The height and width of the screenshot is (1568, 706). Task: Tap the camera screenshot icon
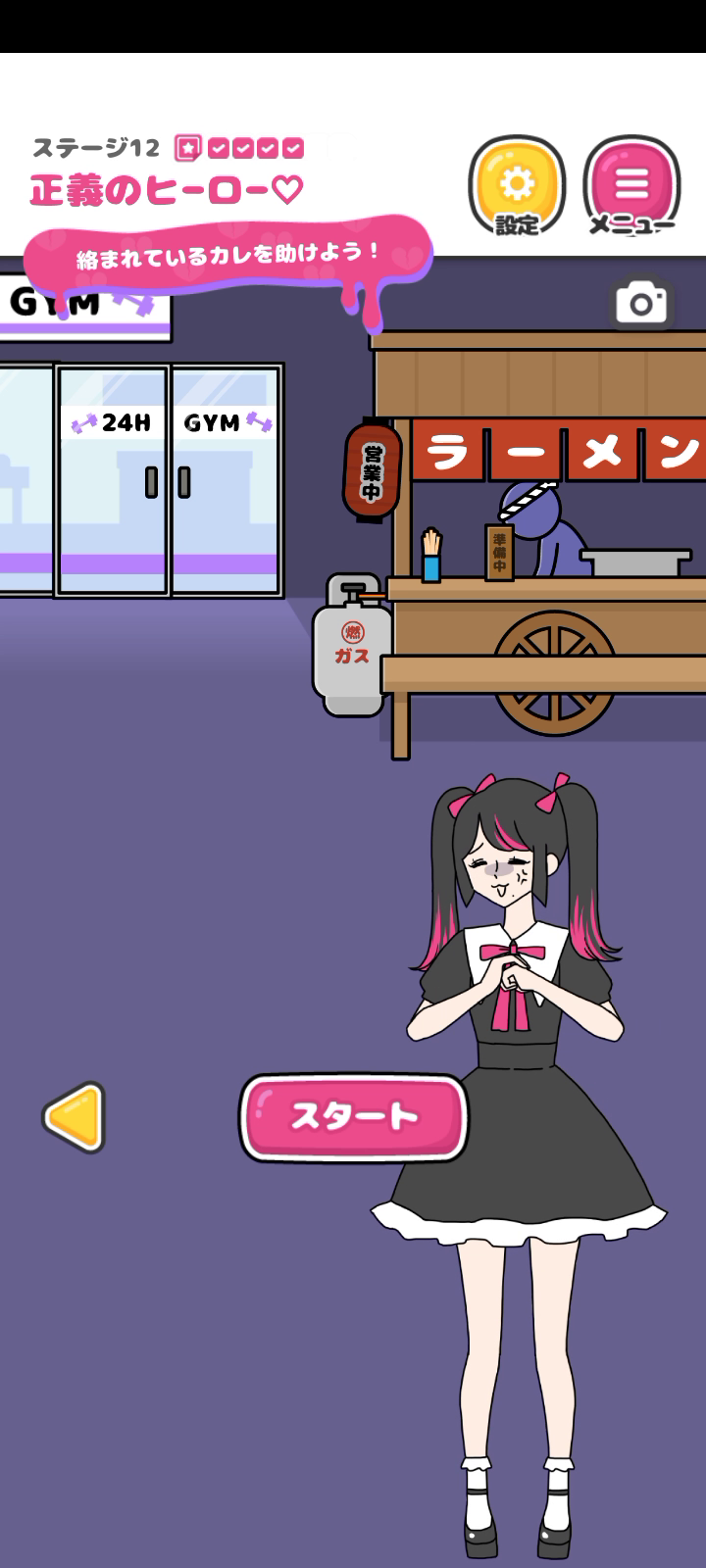click(641, 303)
